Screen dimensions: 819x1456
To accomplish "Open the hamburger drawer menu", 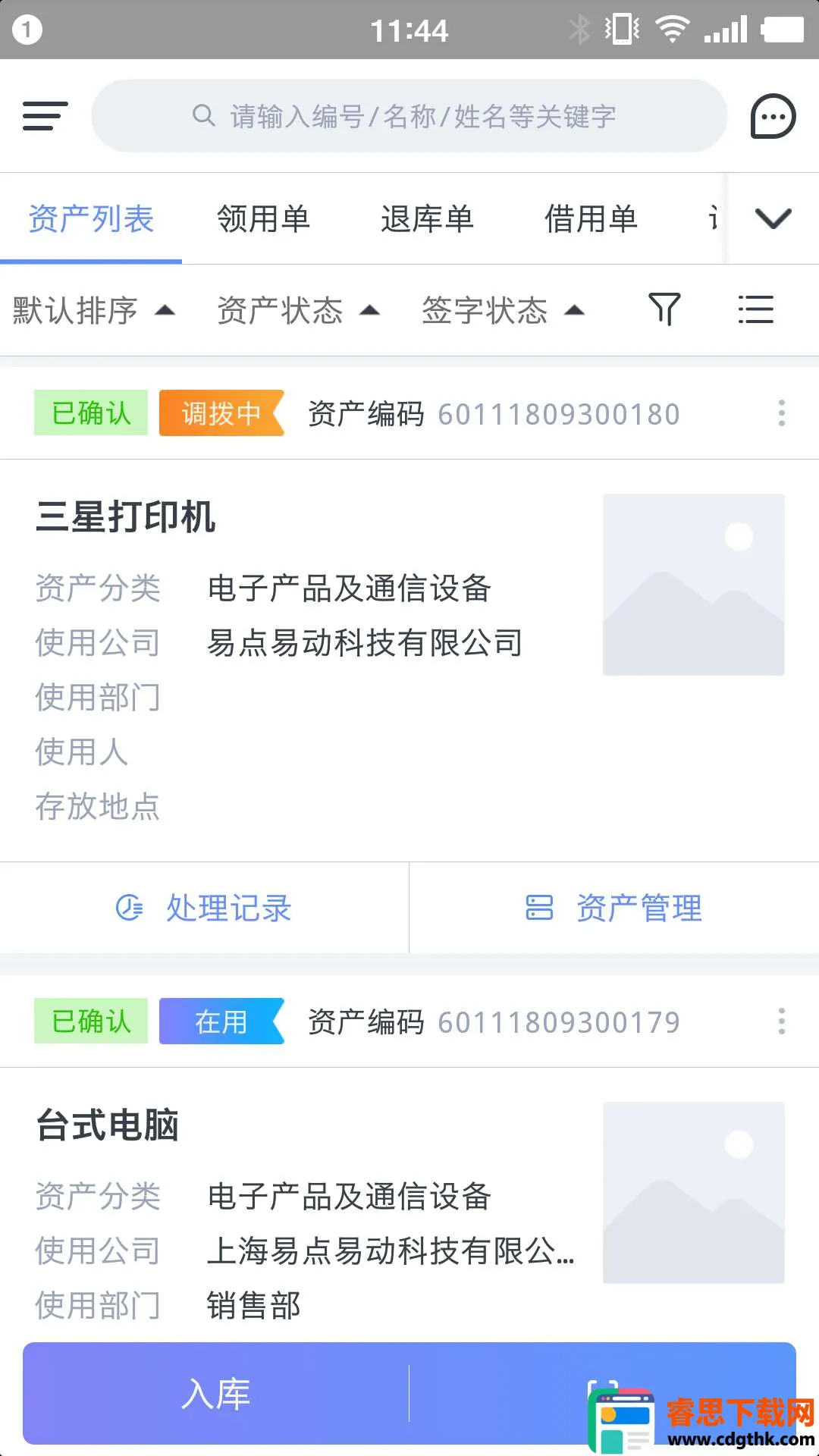I will pyautogui.click(x=45, y=116).
